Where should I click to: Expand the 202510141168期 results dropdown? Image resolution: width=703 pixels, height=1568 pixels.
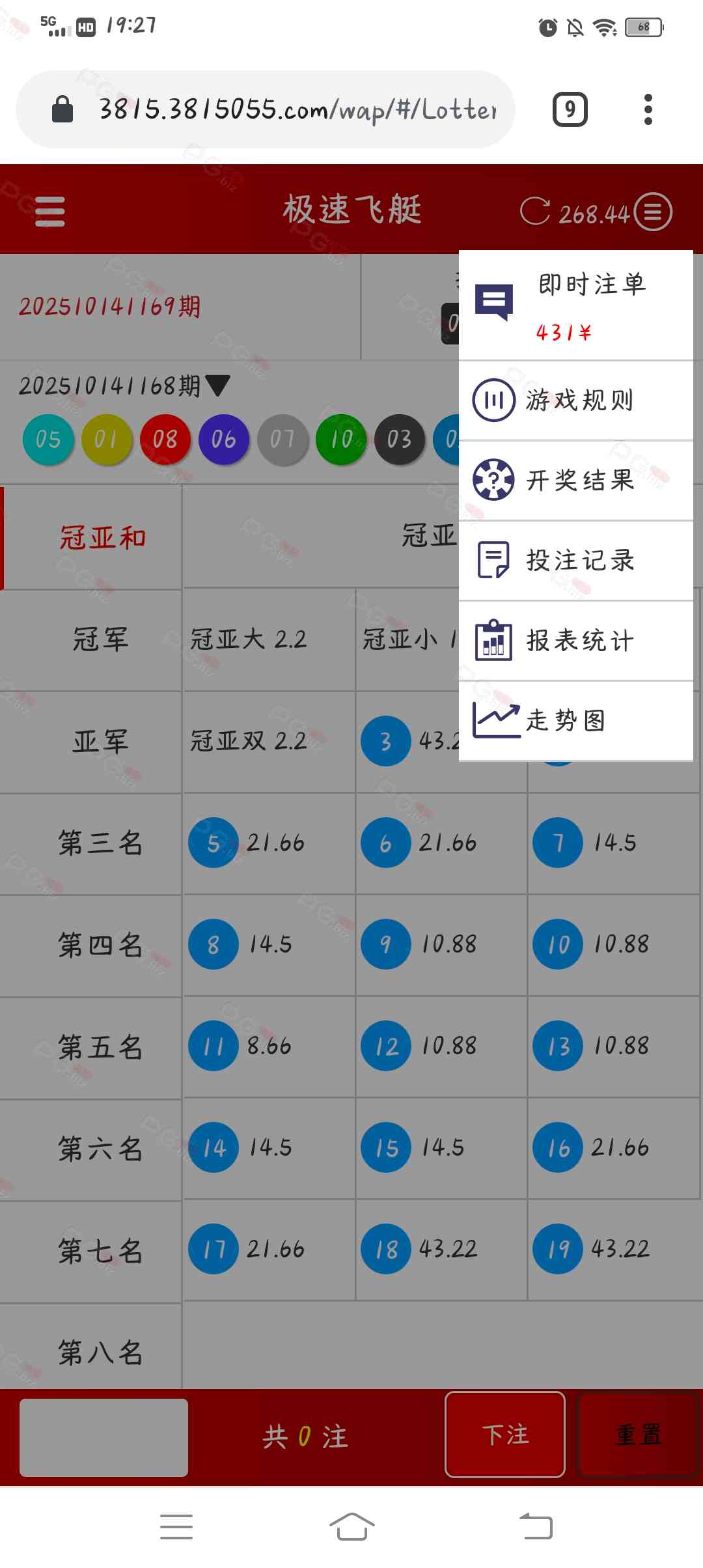(217, 385)
